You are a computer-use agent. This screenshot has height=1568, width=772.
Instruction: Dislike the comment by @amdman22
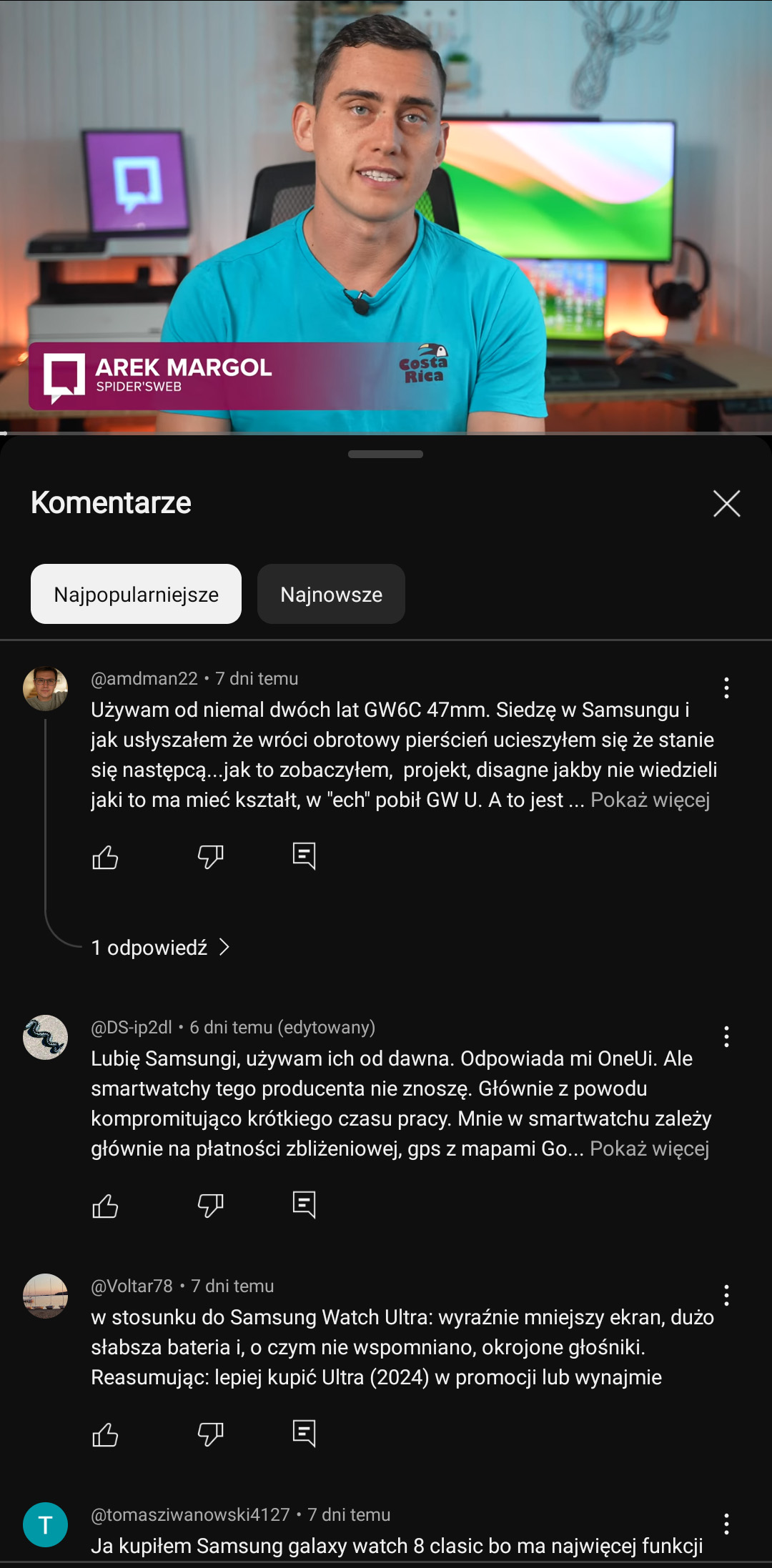point(210,856)
